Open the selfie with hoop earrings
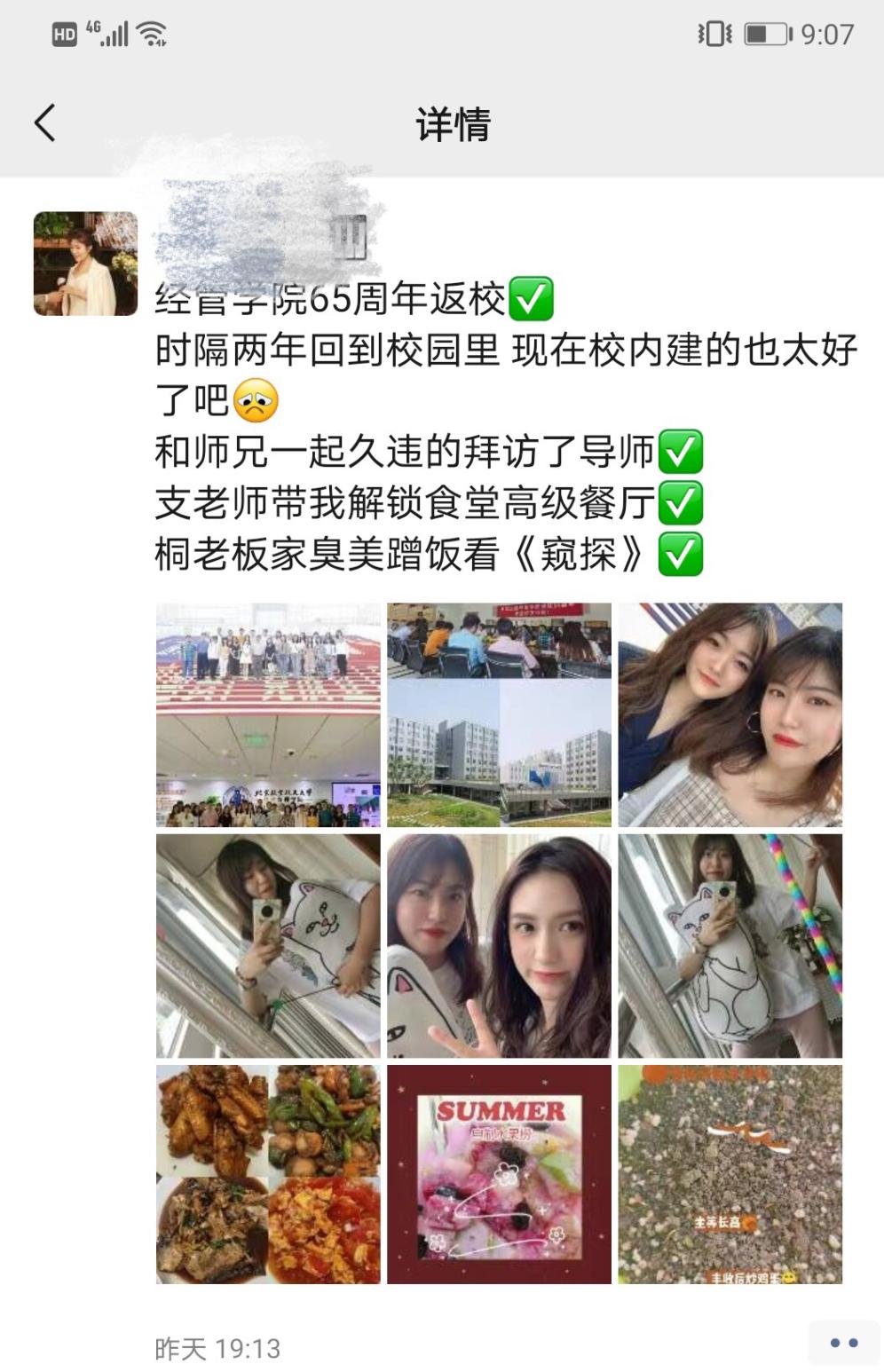Image resolution: width=884 pixels, height=1372 pixels. [x=730, y=714]
